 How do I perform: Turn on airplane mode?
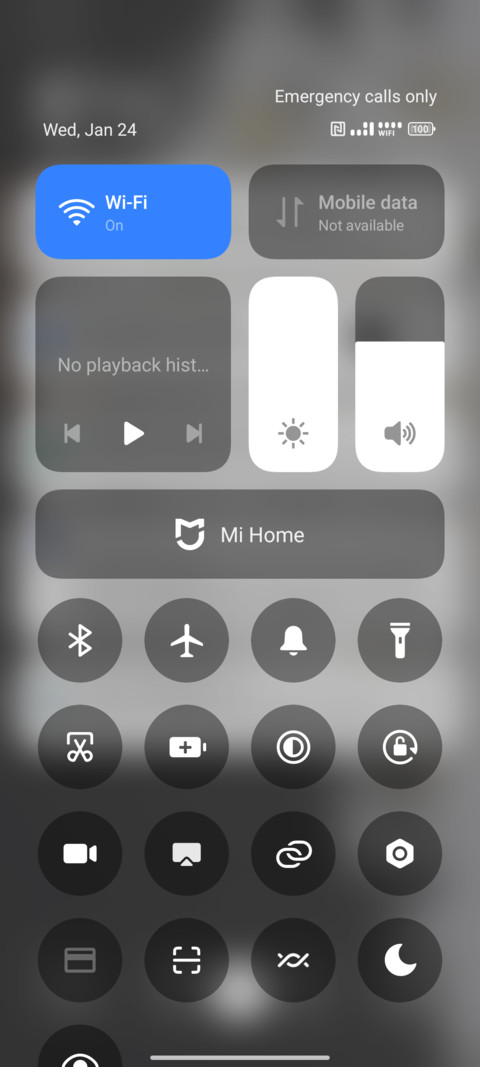click(x=187, y=640)
